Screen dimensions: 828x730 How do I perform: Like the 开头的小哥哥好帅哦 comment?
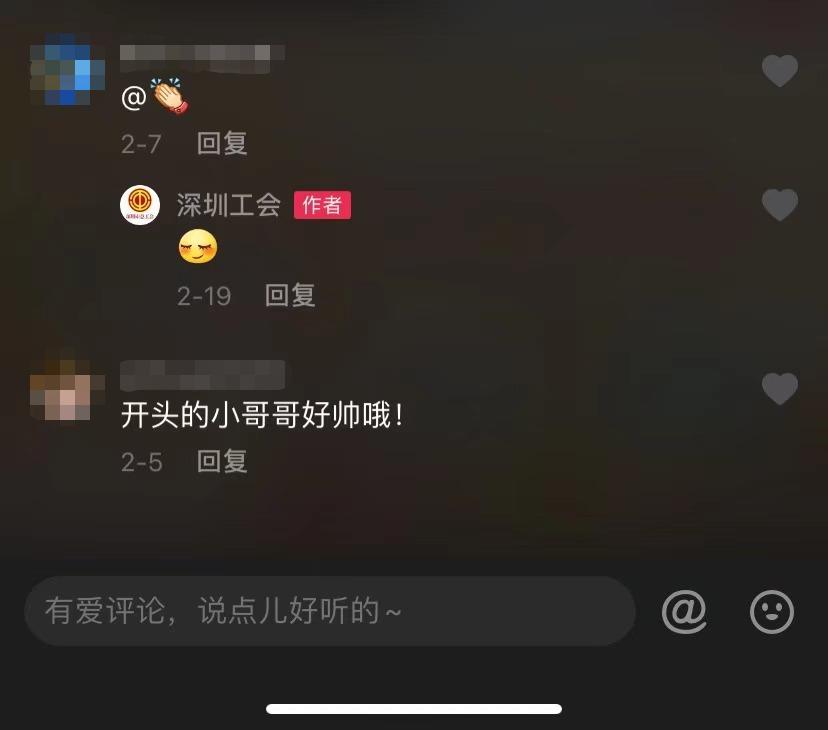click(x=779, y=389)
